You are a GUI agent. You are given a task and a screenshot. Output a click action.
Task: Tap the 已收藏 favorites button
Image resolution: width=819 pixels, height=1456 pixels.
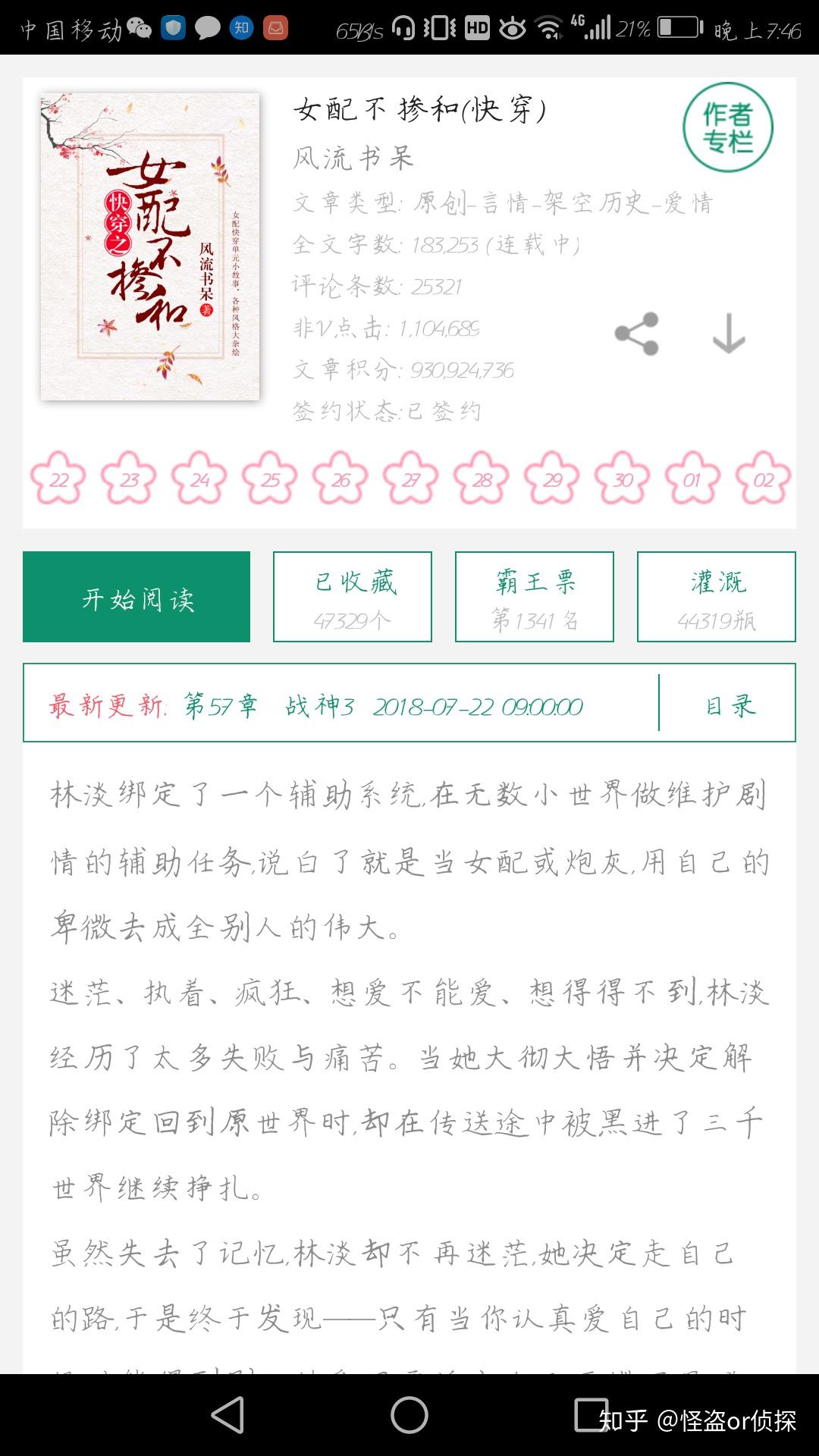[x=353, y=598]
